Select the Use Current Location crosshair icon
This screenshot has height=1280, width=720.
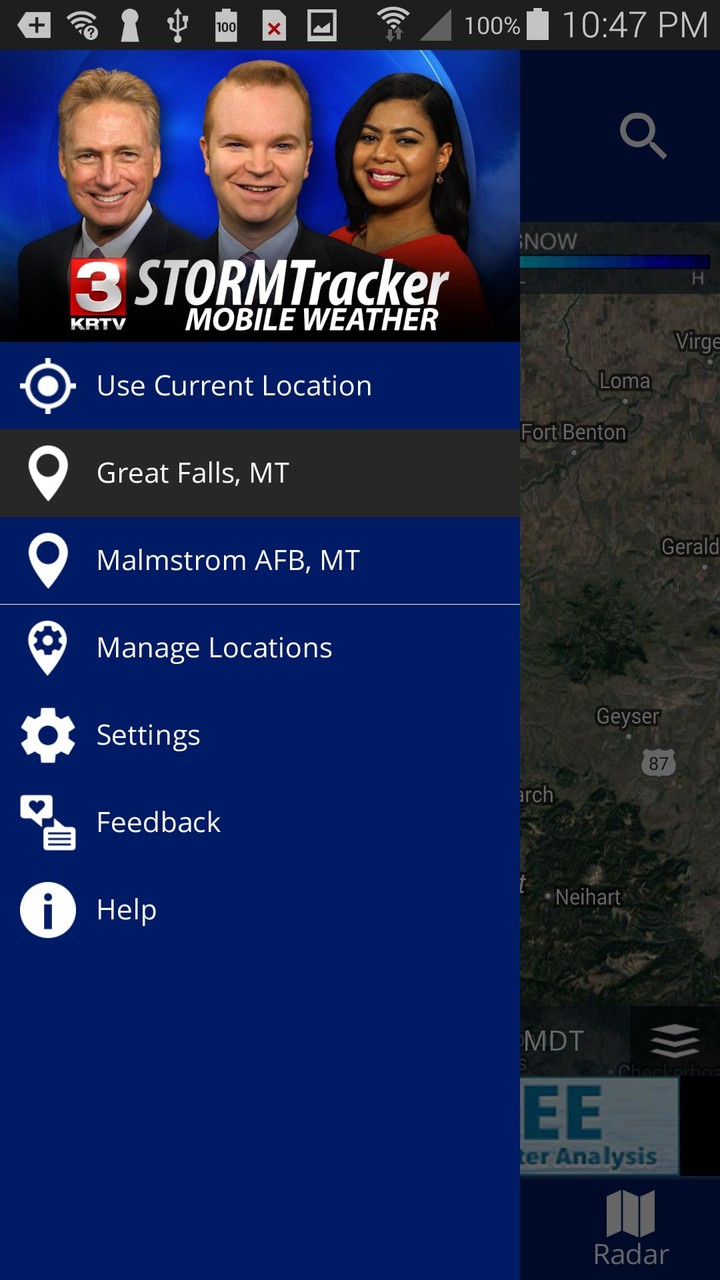click(47, 385)
